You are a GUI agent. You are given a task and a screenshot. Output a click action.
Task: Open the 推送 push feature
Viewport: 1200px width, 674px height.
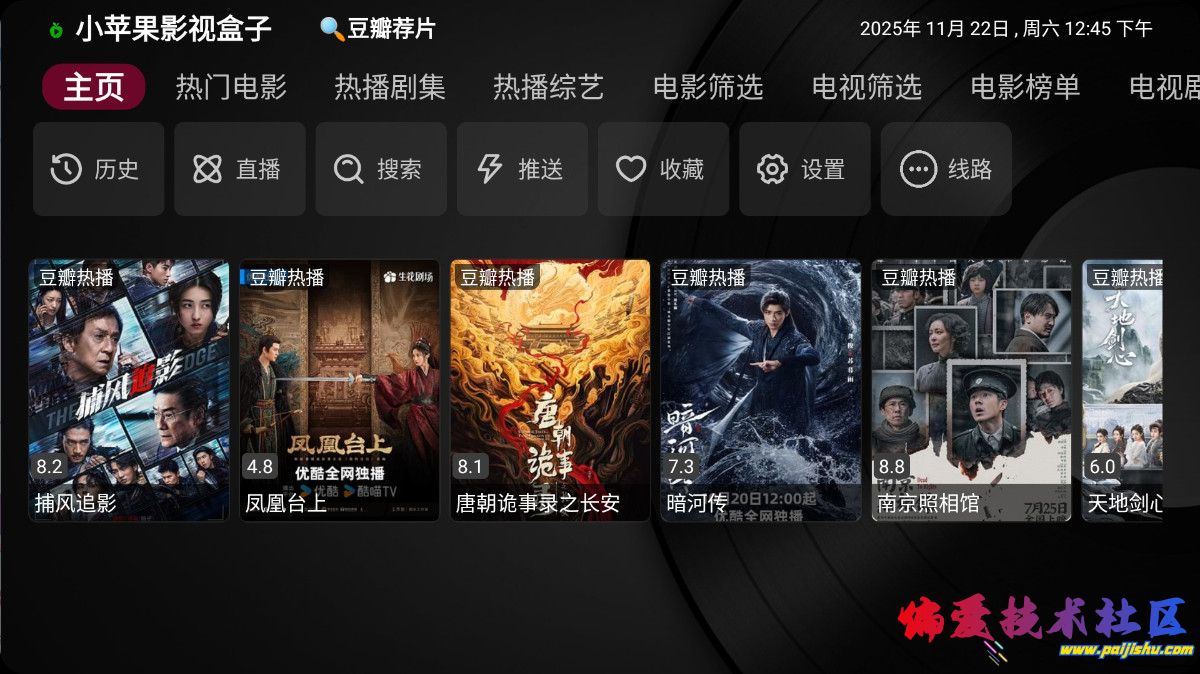click(522, 169)
